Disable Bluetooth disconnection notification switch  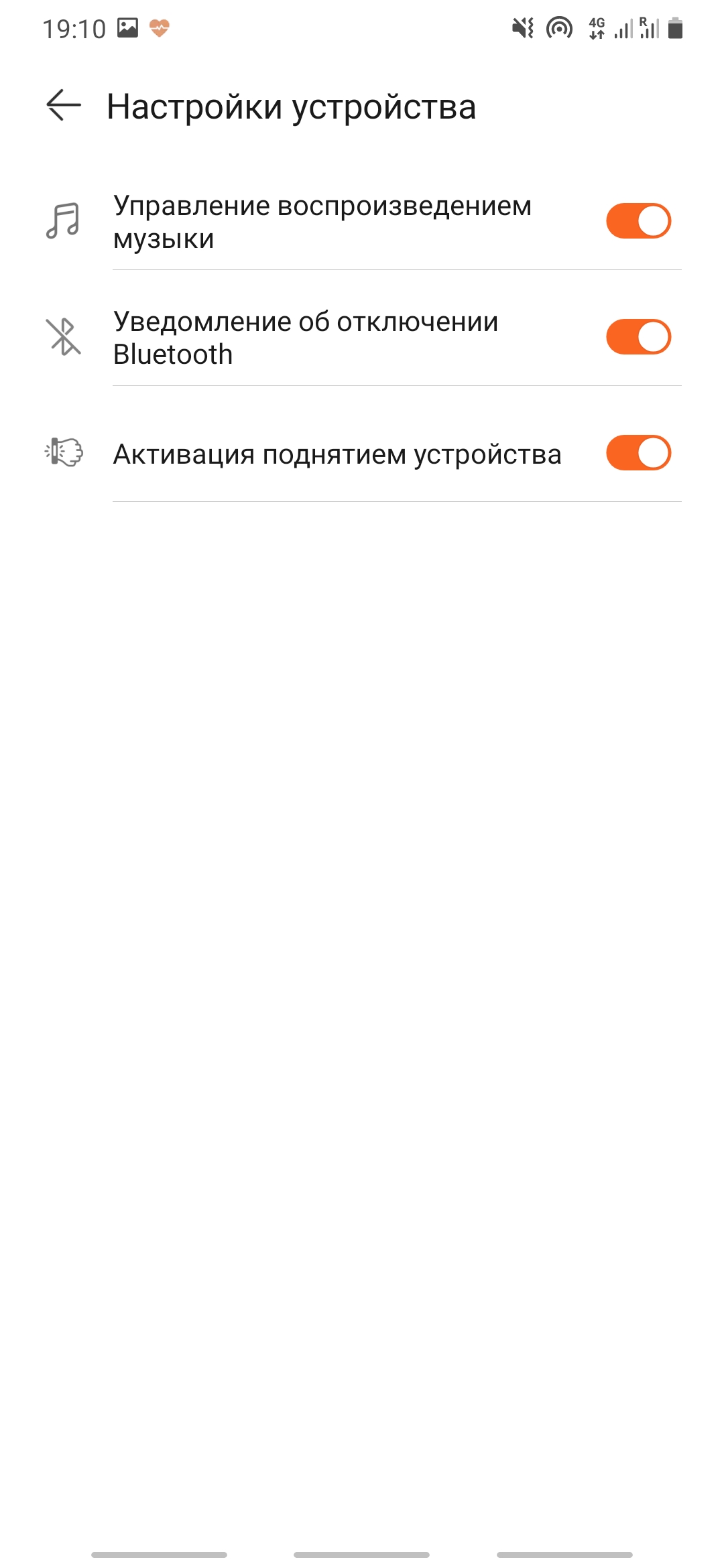click(x=638, y=337)
